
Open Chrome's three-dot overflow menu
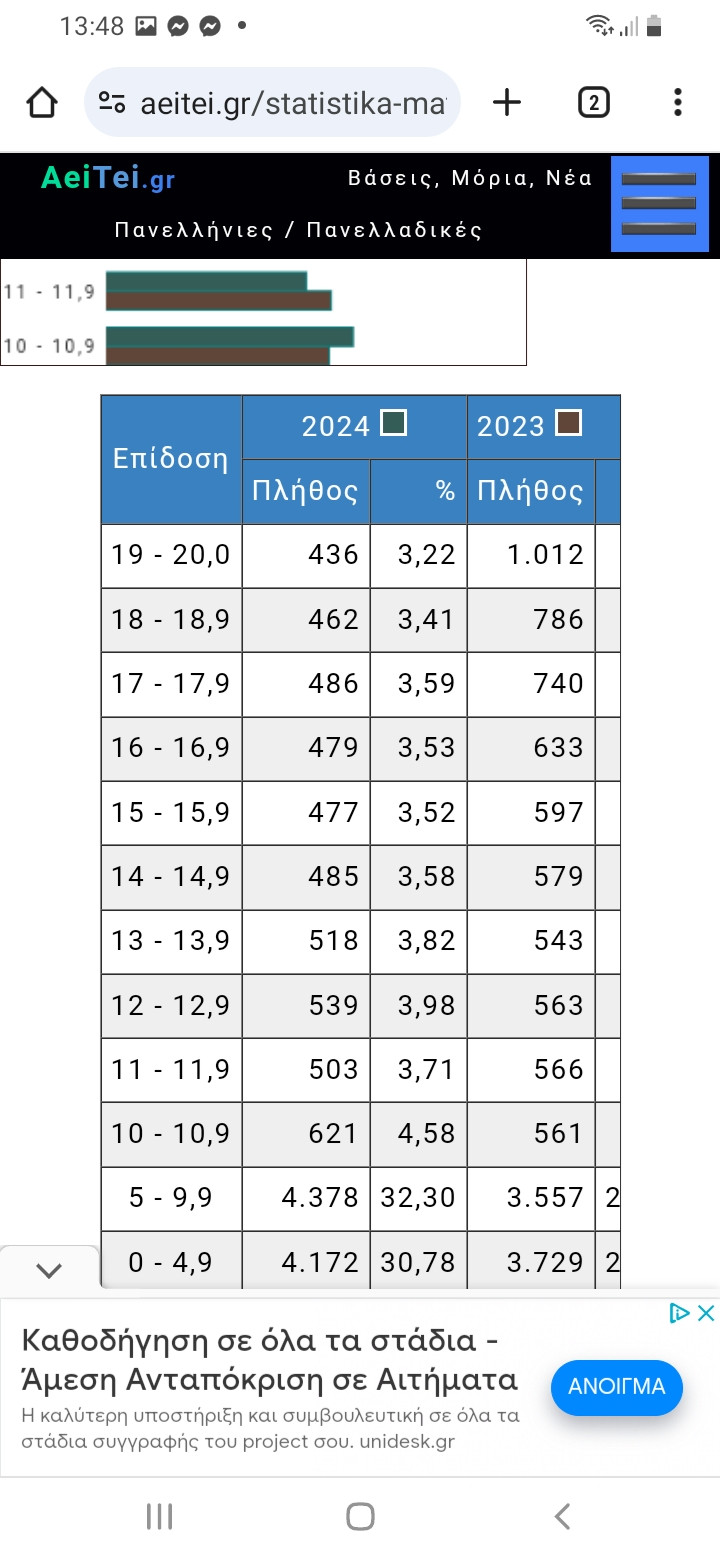point(678,102)
